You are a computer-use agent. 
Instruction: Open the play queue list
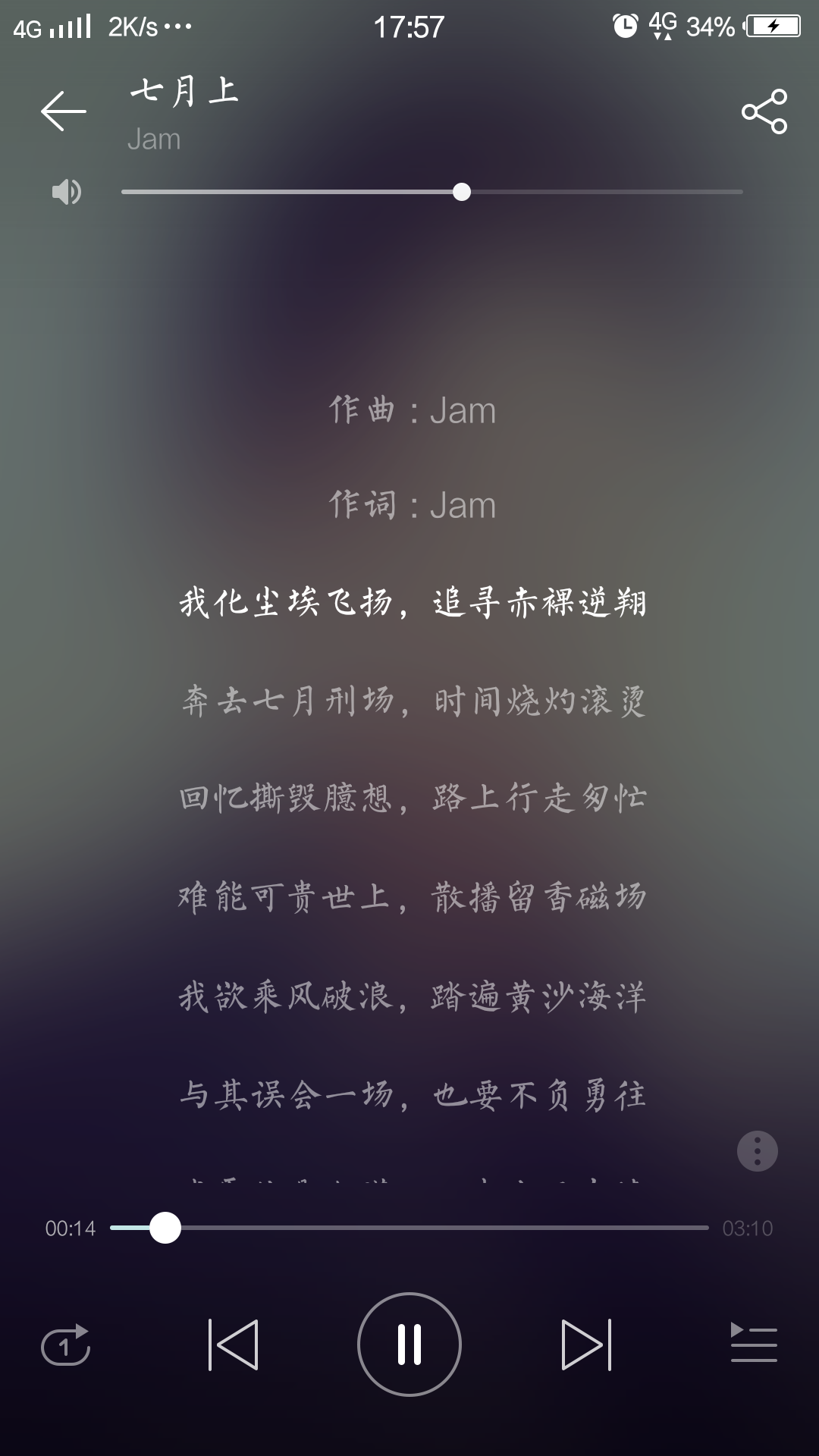753,1343
